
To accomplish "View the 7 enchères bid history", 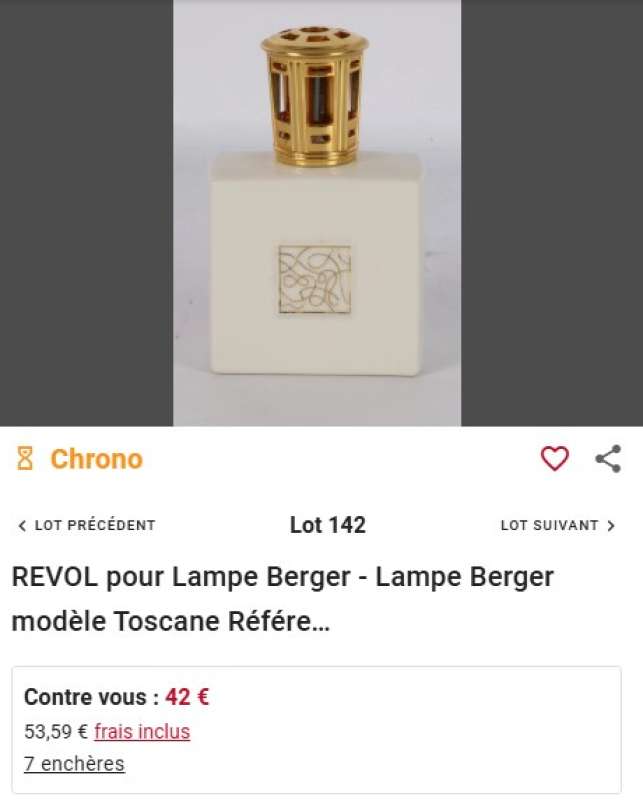I will (x=74, y=764).
